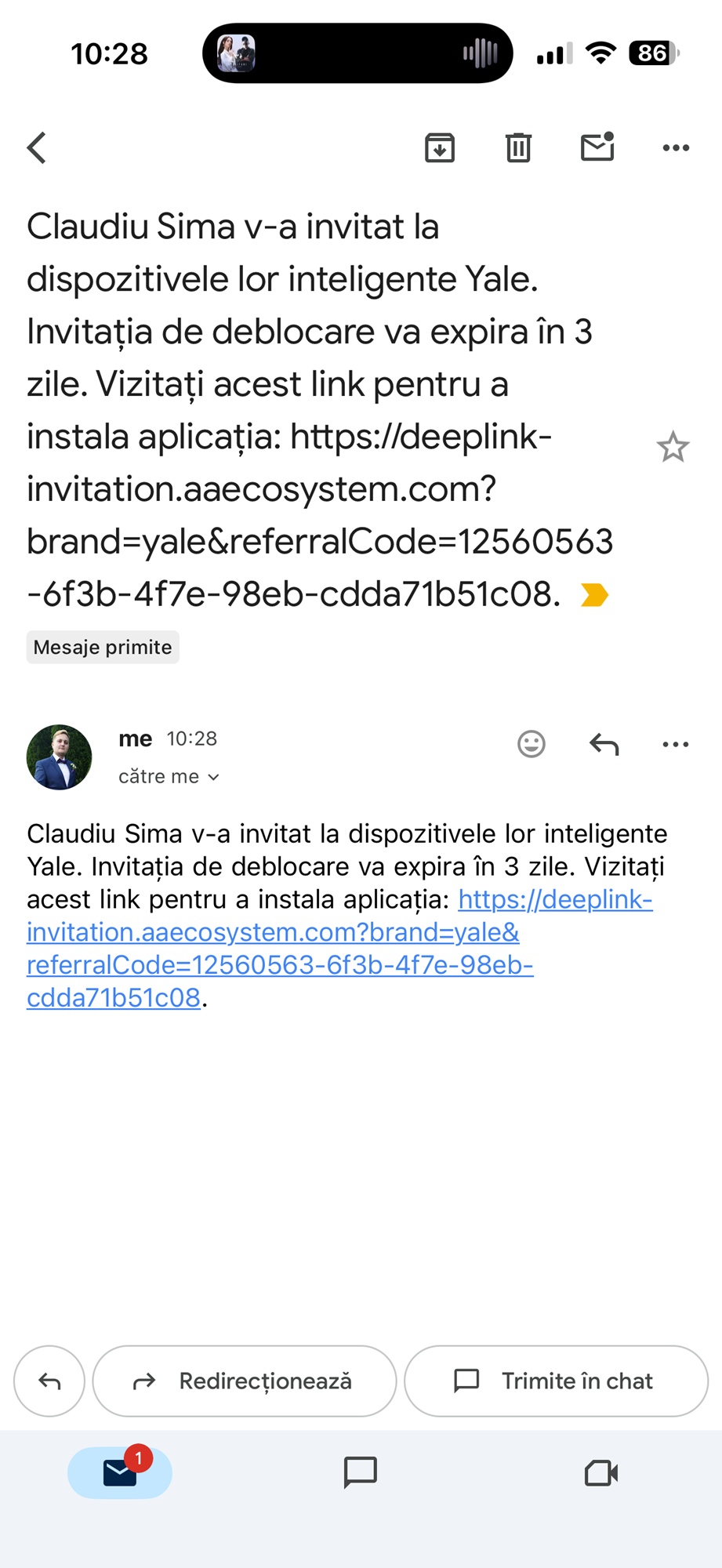Delete this email with trash icon

[x=518, y=147]
